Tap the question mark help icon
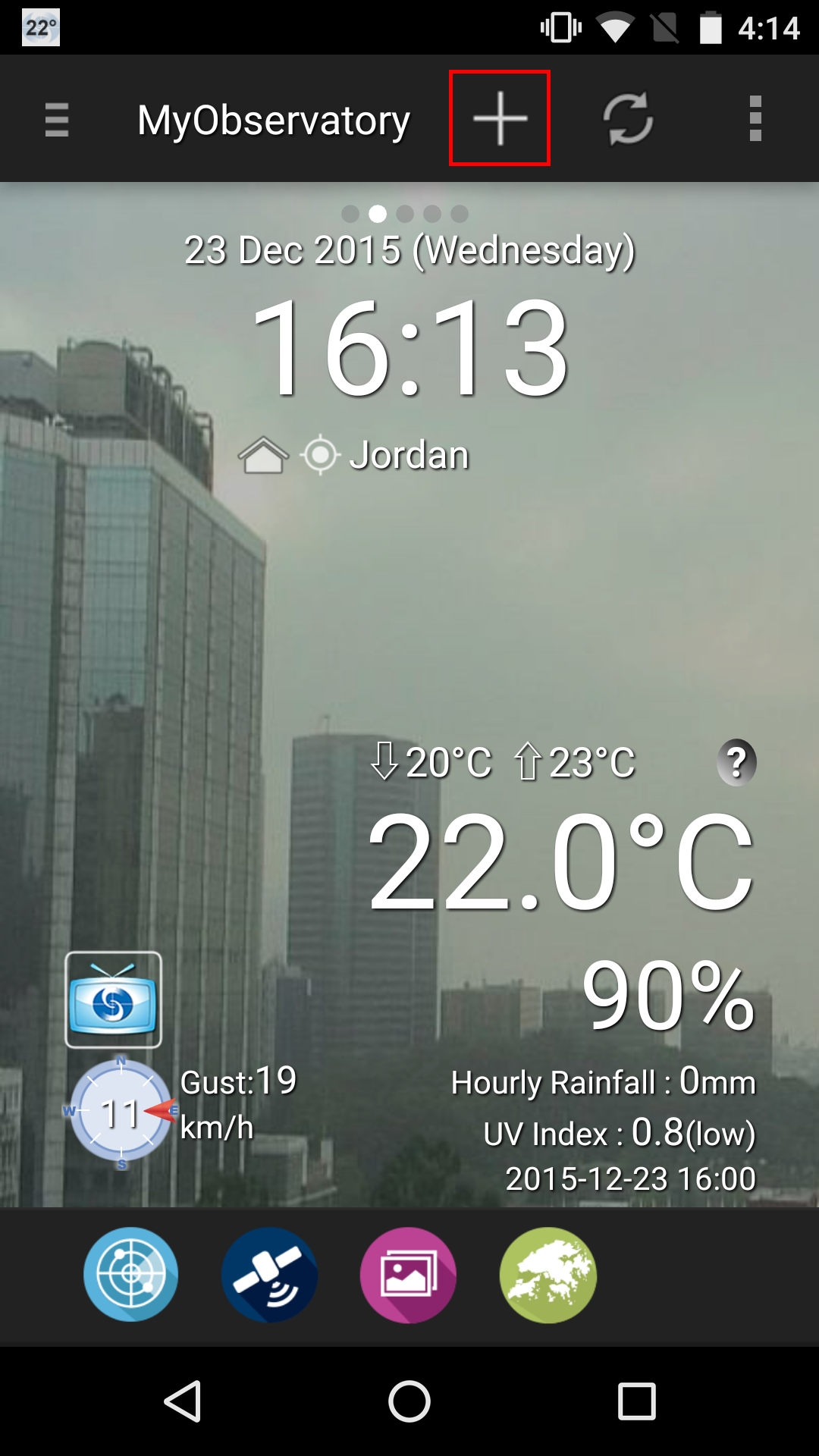819x1456 pixels. [x=736, y=761]
